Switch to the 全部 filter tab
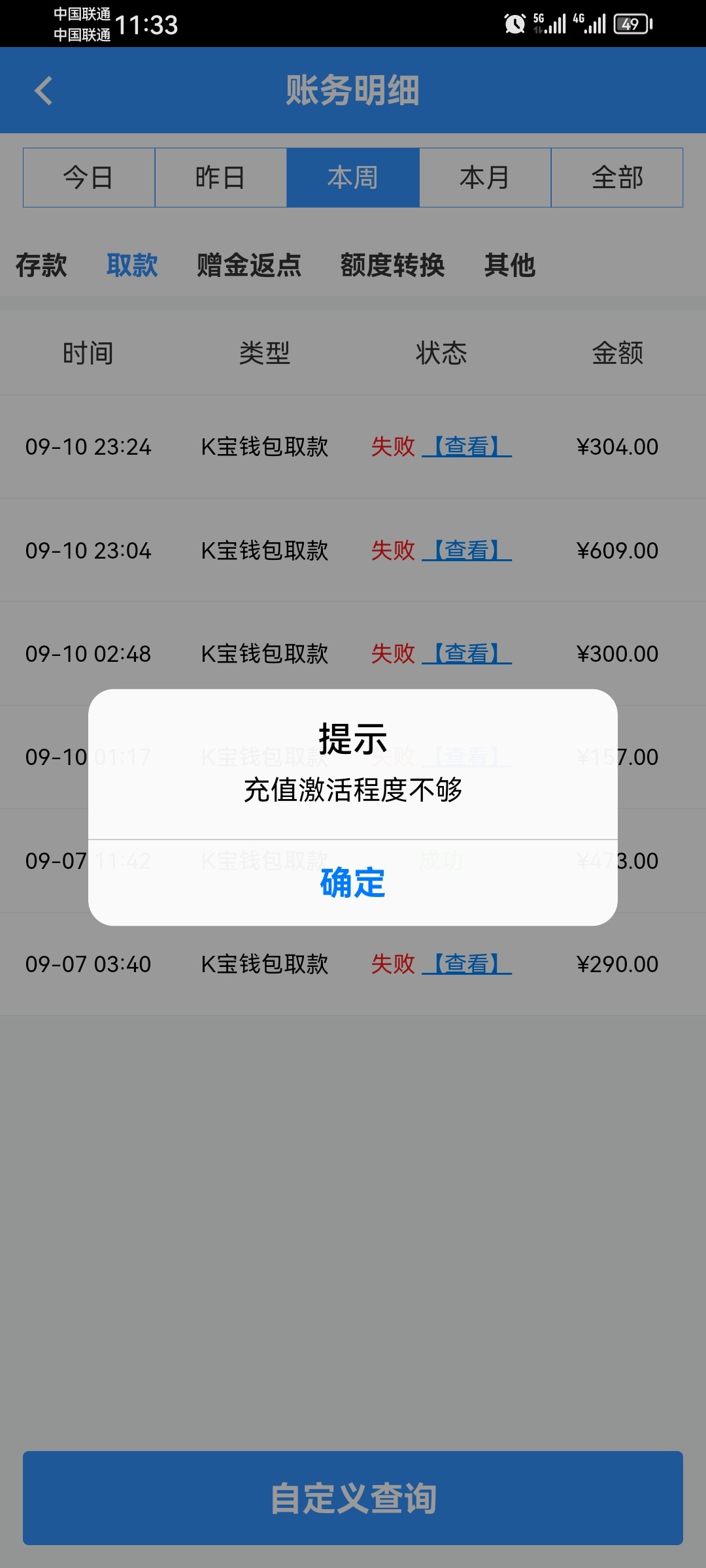Image resolution: width=706 pixels, height=1568 pixels. [616, 177]
